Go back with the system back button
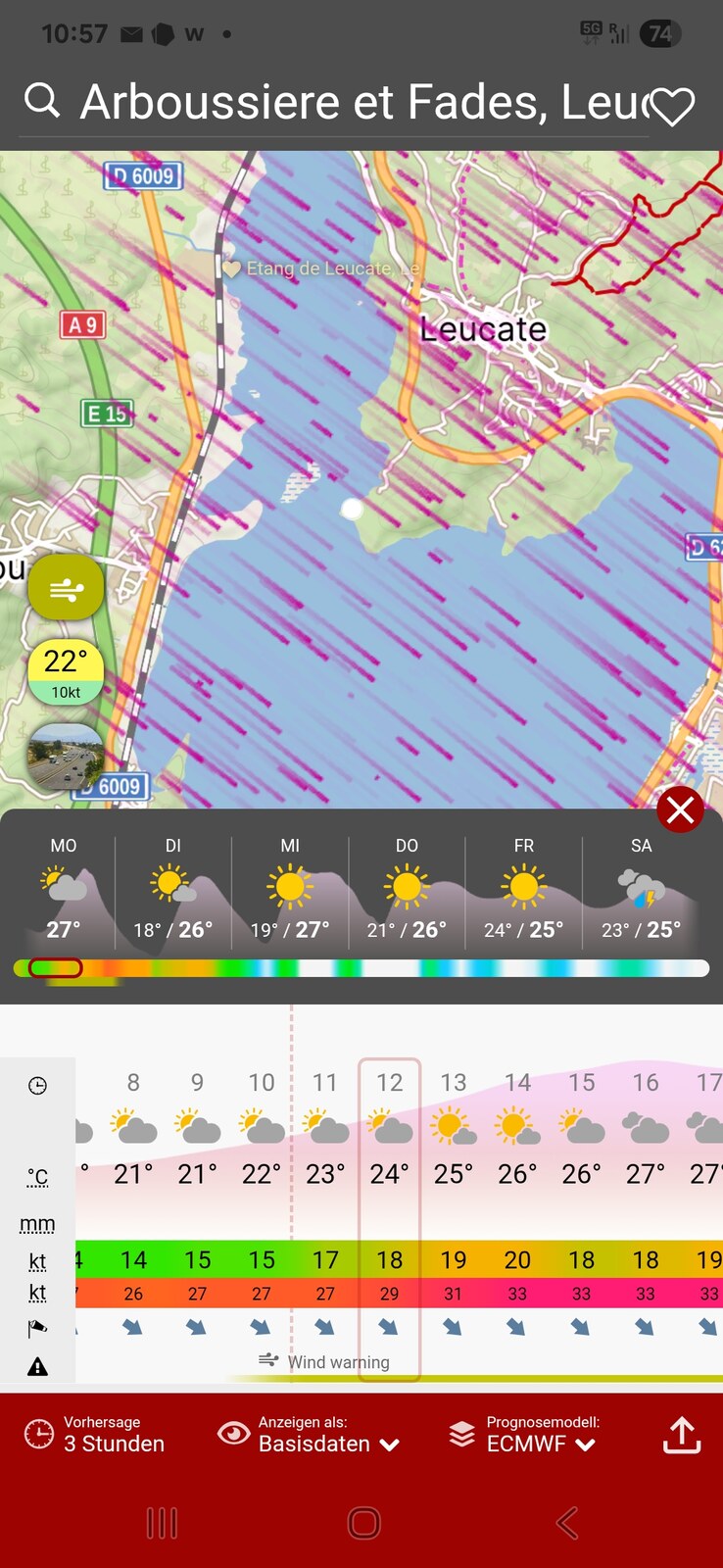Image resolution: width=723 pixels, height=1568 pixels. (x=567, y=1523)
